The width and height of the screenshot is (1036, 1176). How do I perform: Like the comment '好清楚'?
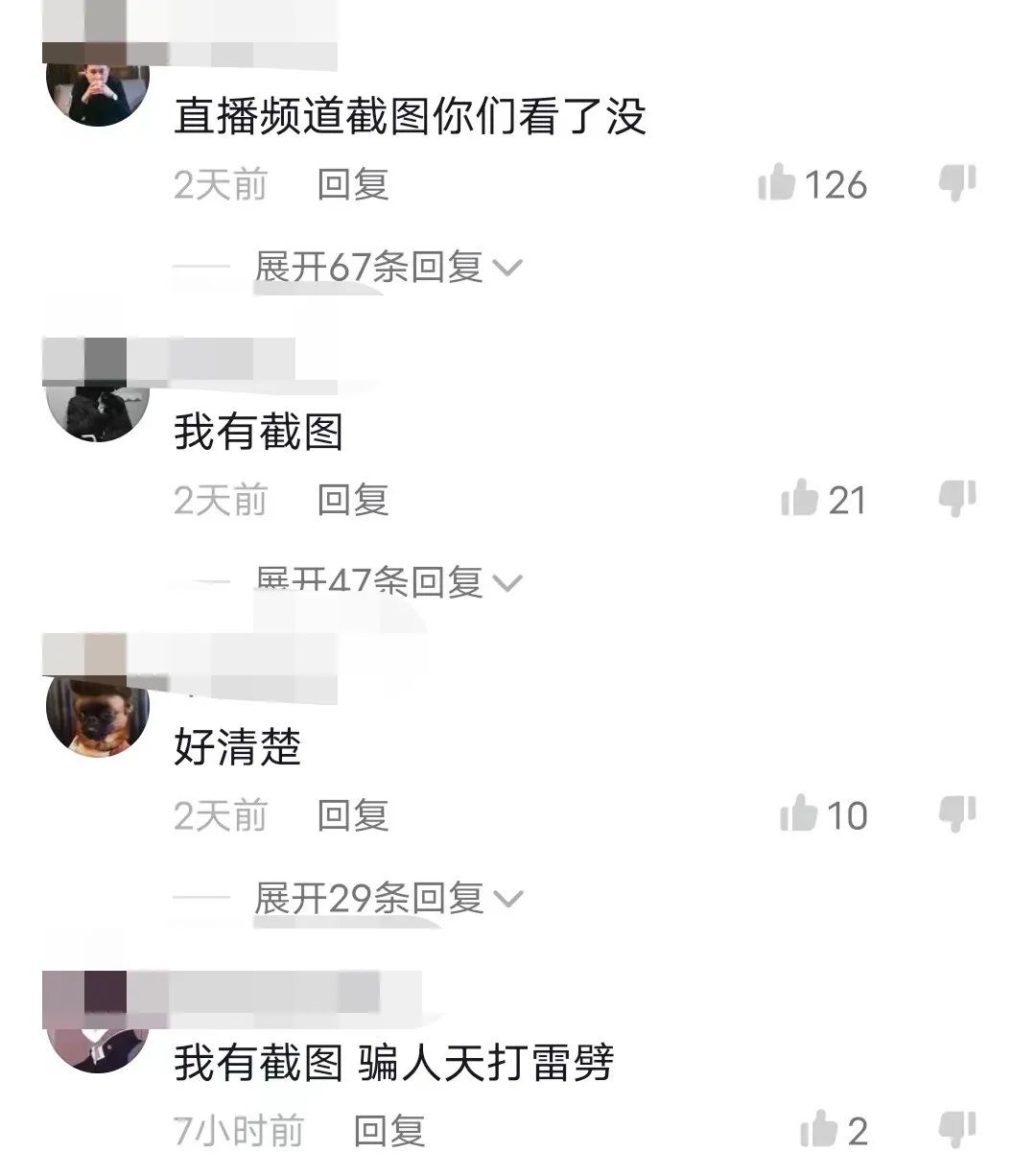click(798, 814)
